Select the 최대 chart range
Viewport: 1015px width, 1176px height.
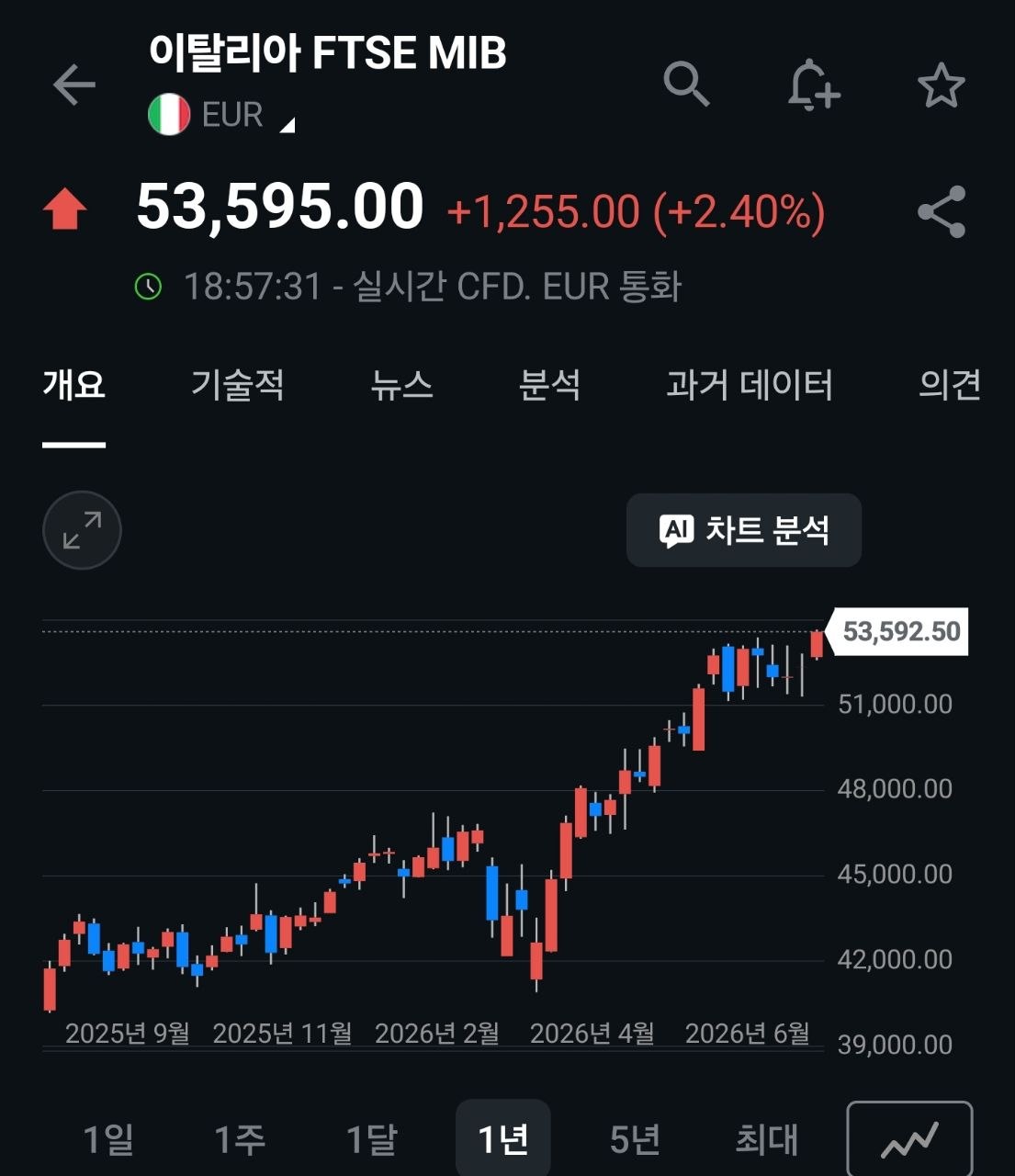pos(767,1139)
